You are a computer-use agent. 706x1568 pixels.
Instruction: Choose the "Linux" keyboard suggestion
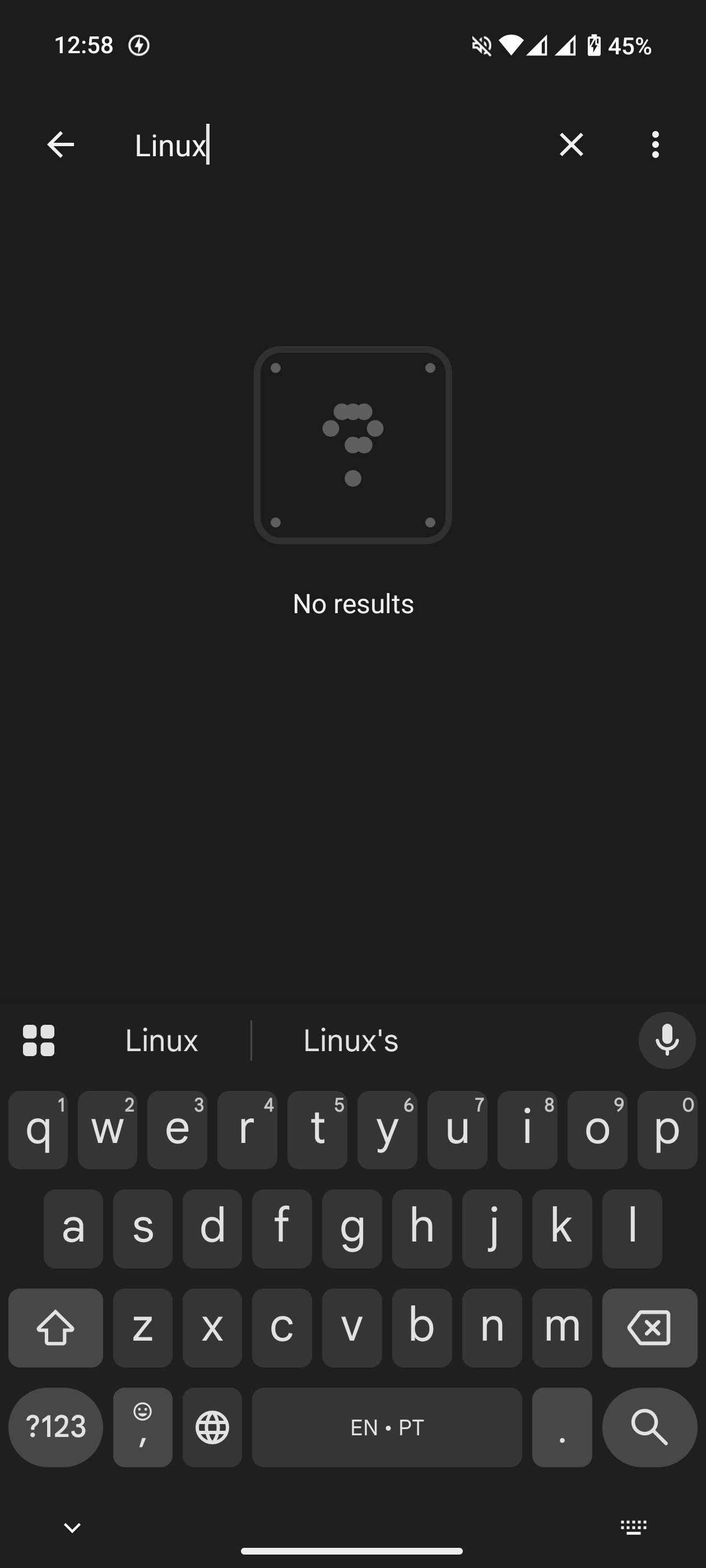(x=161, y=1040)
